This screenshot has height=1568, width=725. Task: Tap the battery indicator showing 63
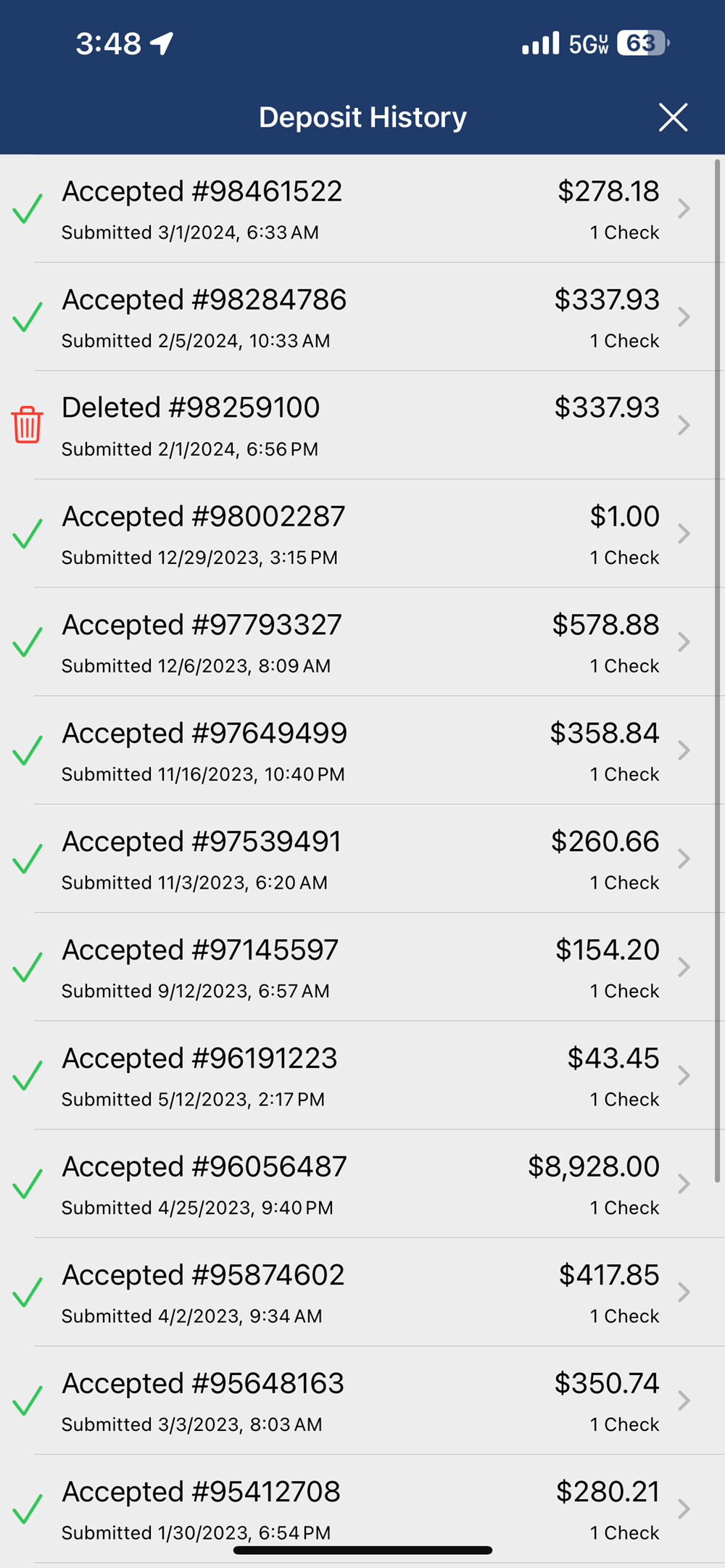(637, 45)
